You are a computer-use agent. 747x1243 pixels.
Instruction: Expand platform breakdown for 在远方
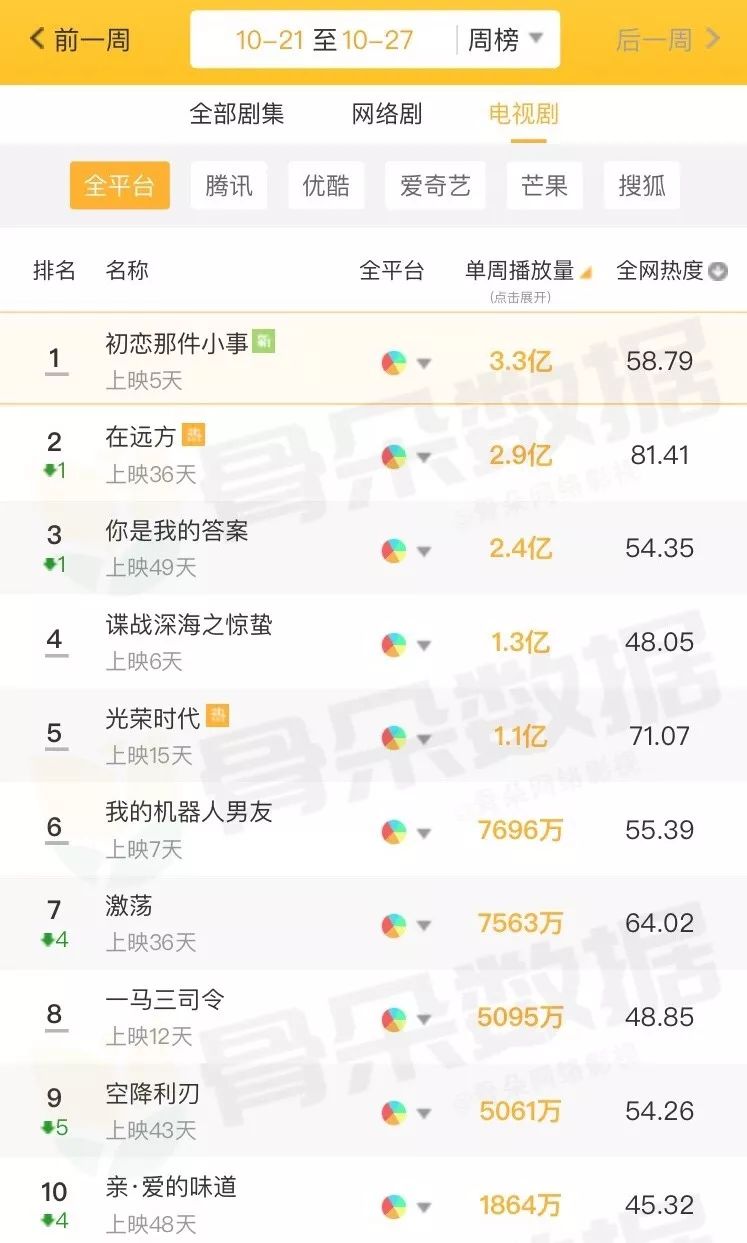(405, 457)
